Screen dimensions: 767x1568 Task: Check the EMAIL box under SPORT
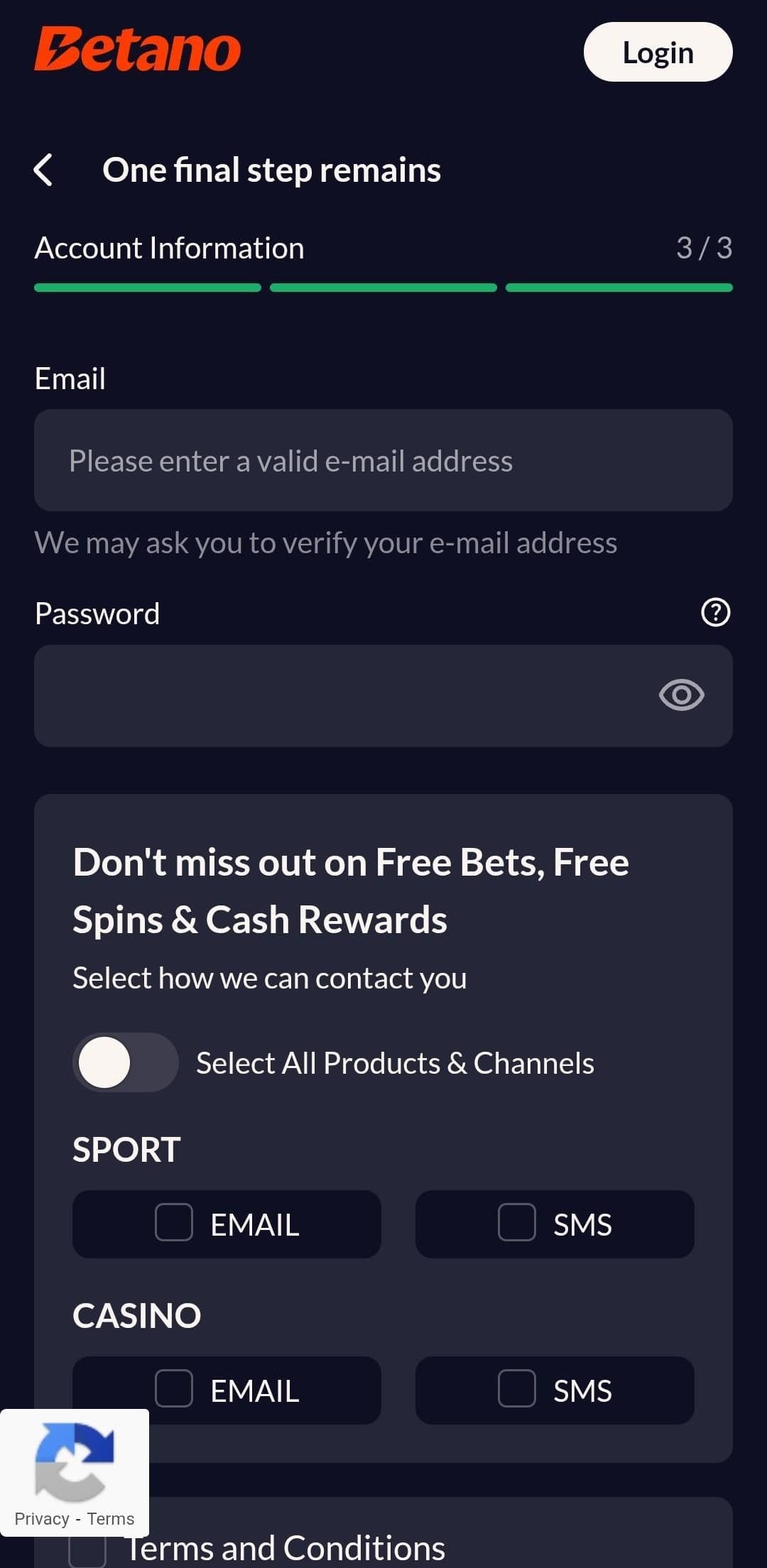click(174, 1224)
